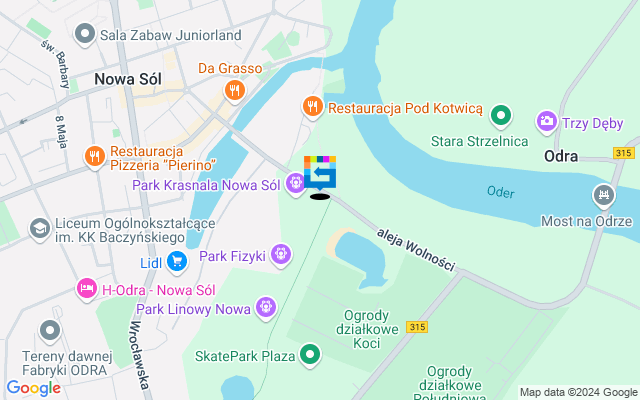Screen dimensions: 640x400
Task: Open the Da Grasso restaurant pin
Action: 235,91
